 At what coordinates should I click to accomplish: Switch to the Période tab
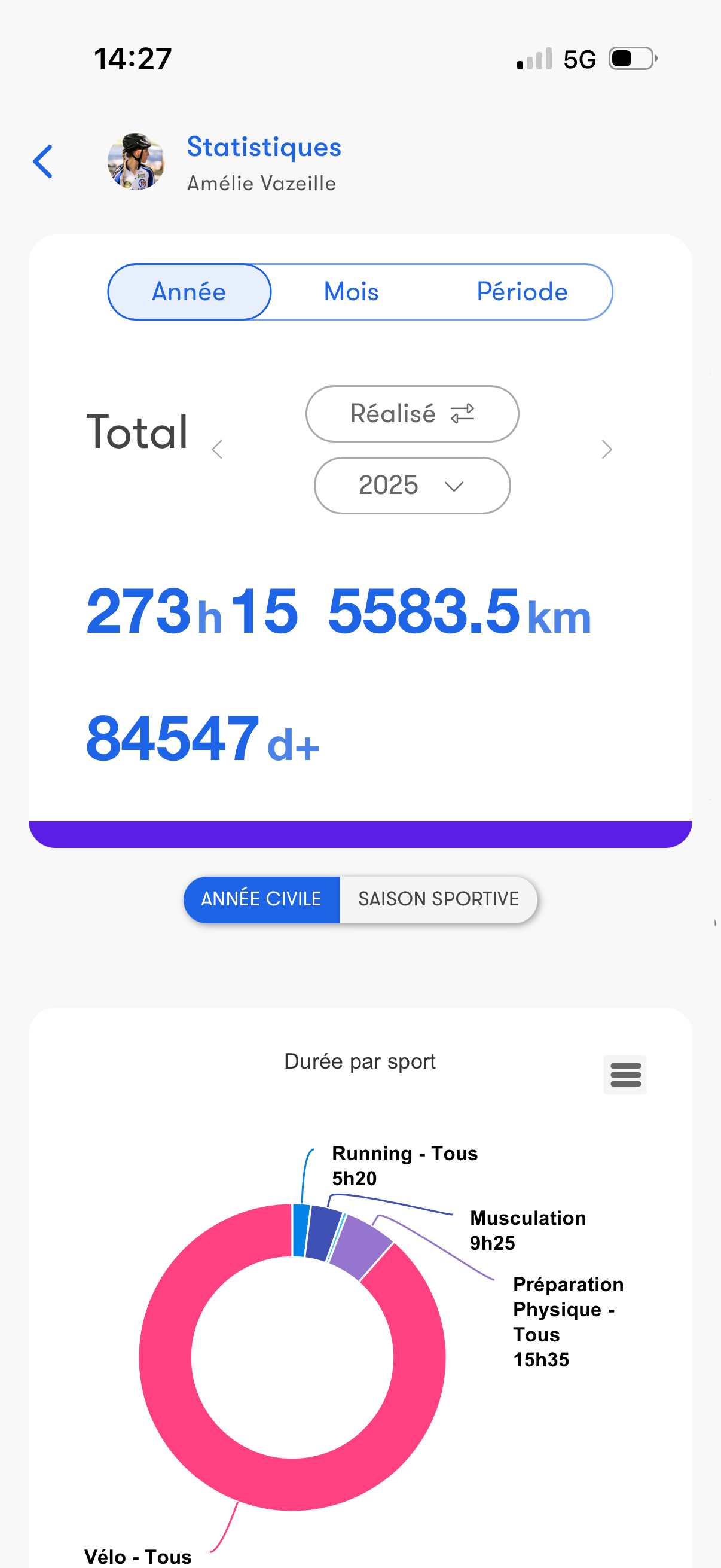pyautogui.click(x=522, y=292)
